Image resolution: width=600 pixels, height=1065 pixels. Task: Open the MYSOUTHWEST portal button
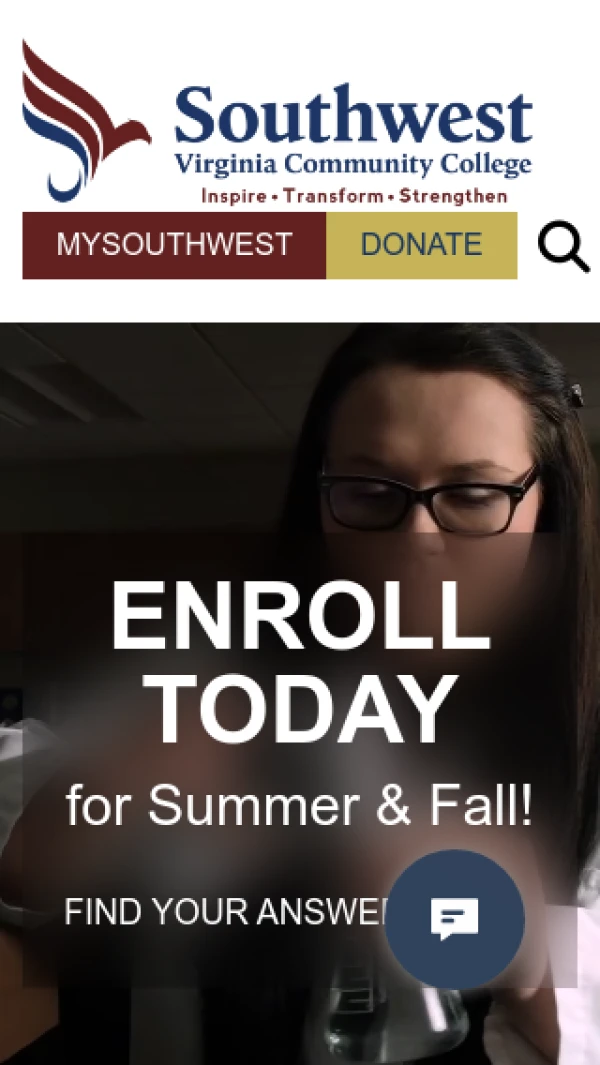174,245
